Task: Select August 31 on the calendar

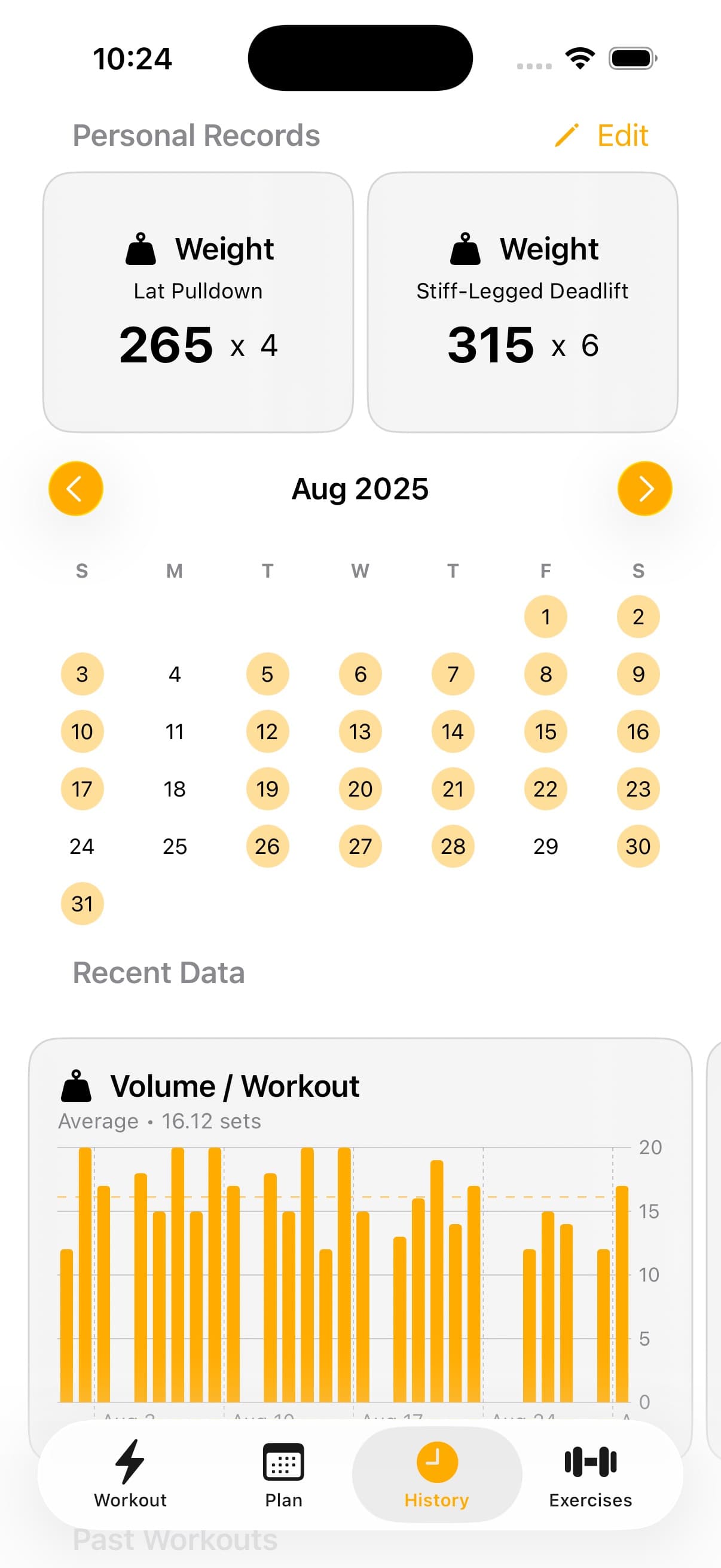Action: pyautogui.click(x=81, y=903)
